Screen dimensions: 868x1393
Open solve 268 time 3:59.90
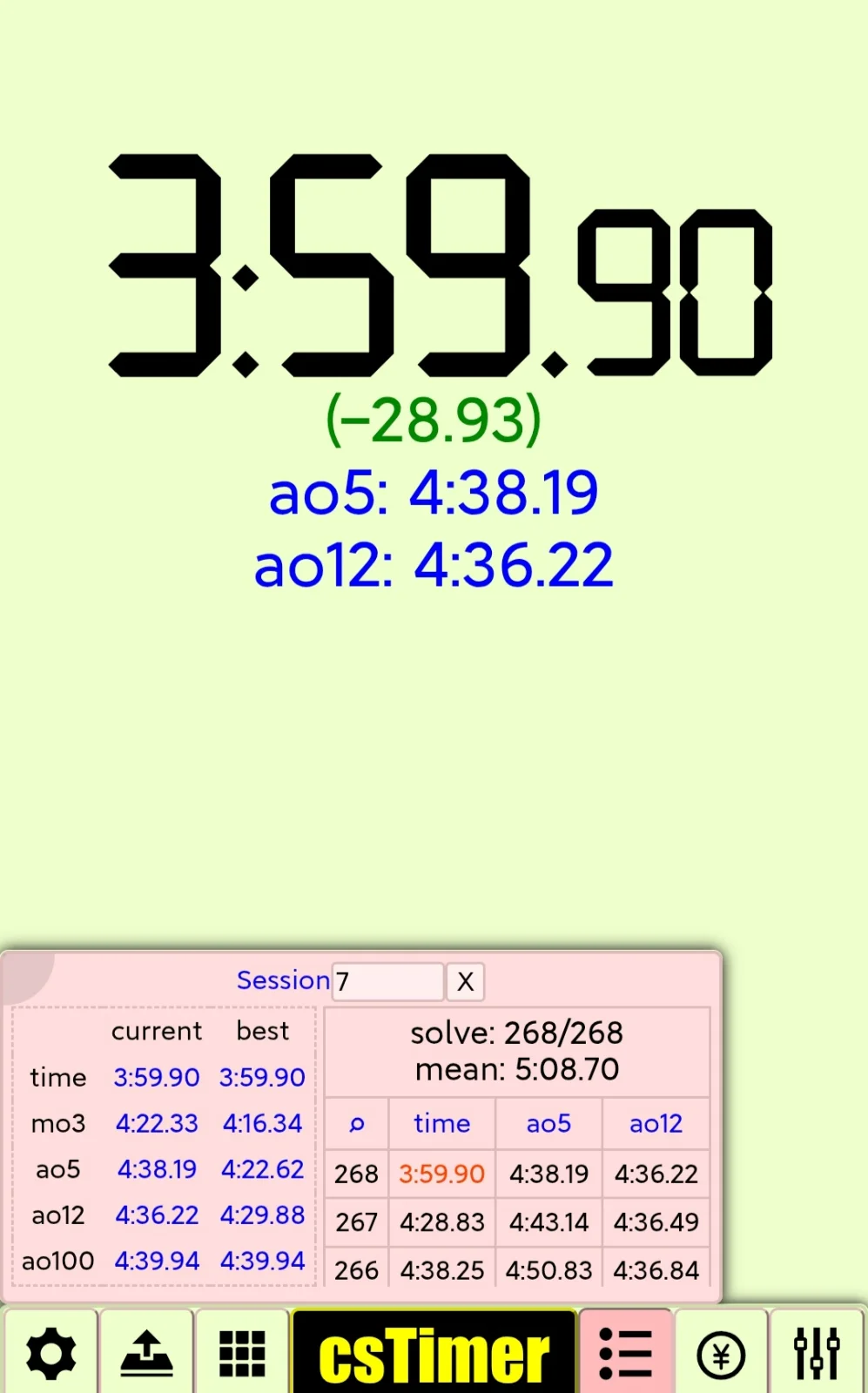click(441, 1174)
